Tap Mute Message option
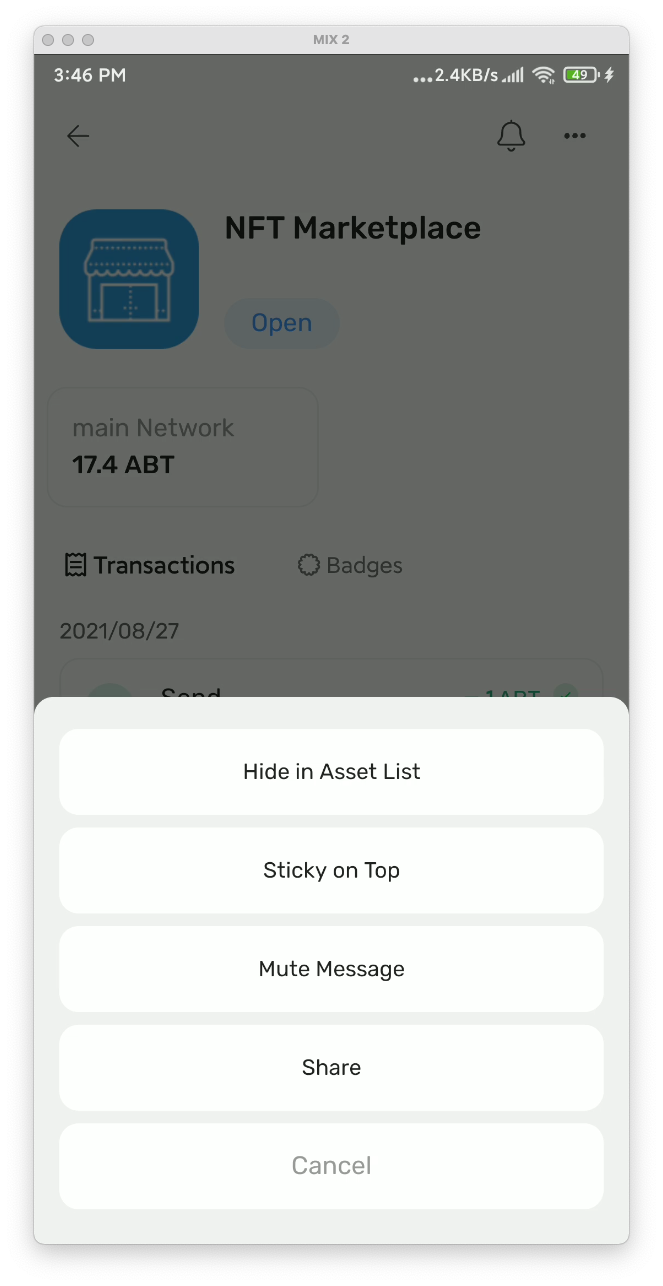This screenshot has height=1286, width=663. point(331,969)
